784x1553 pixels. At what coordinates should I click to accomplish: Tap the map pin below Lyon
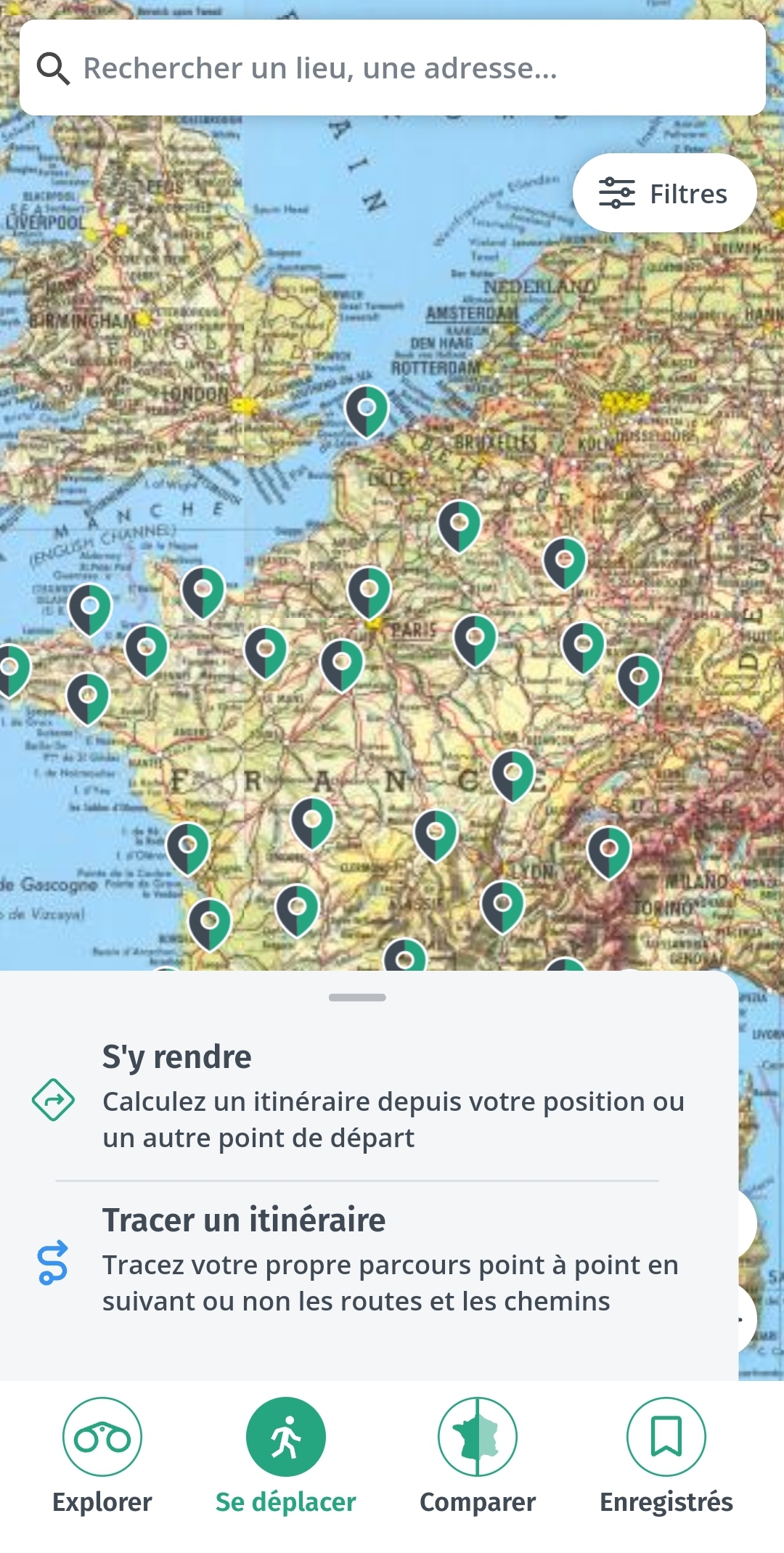coord(502,905)
